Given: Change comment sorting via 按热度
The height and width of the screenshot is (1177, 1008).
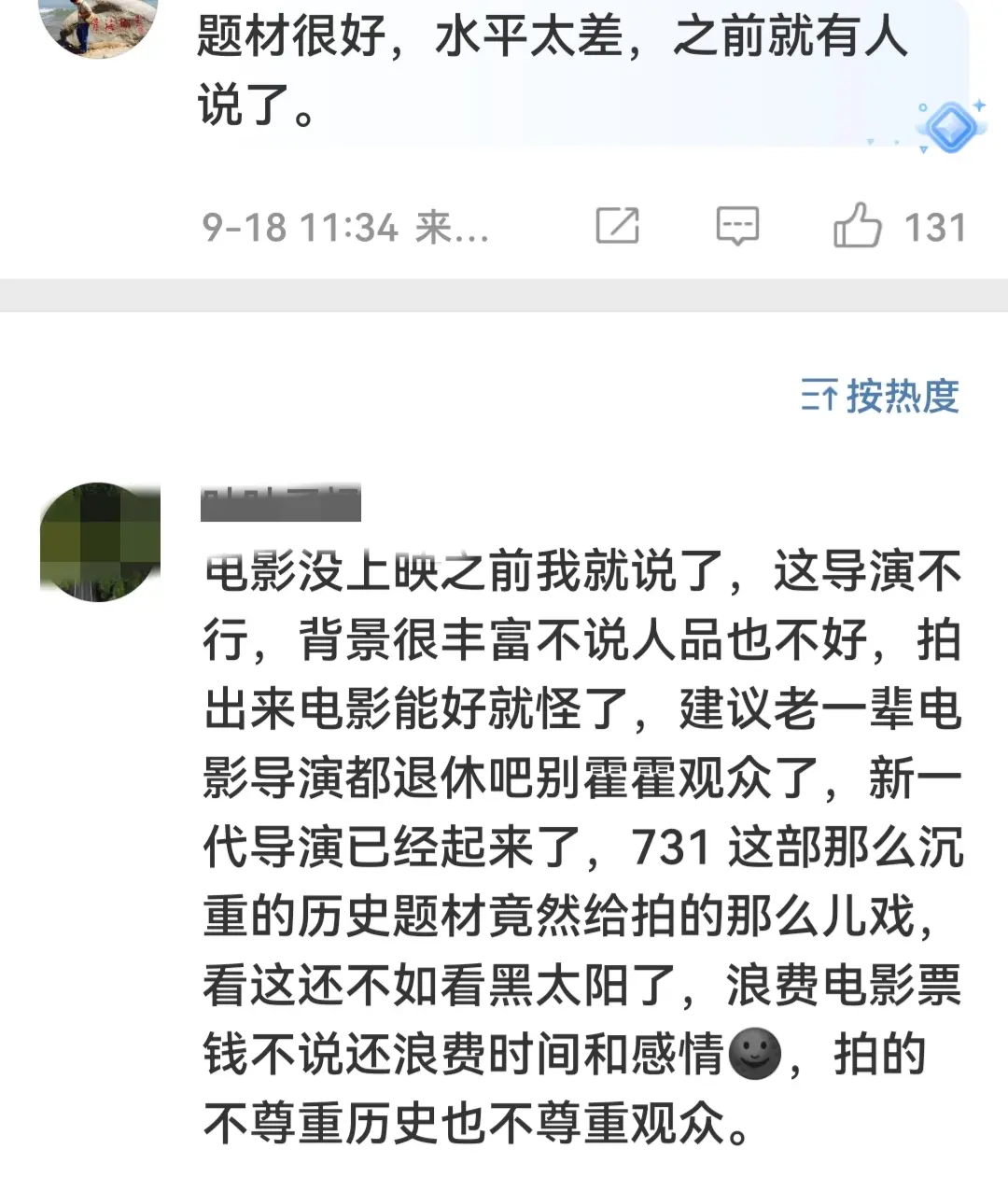Looking at the screenshot, I should (879, 397).
